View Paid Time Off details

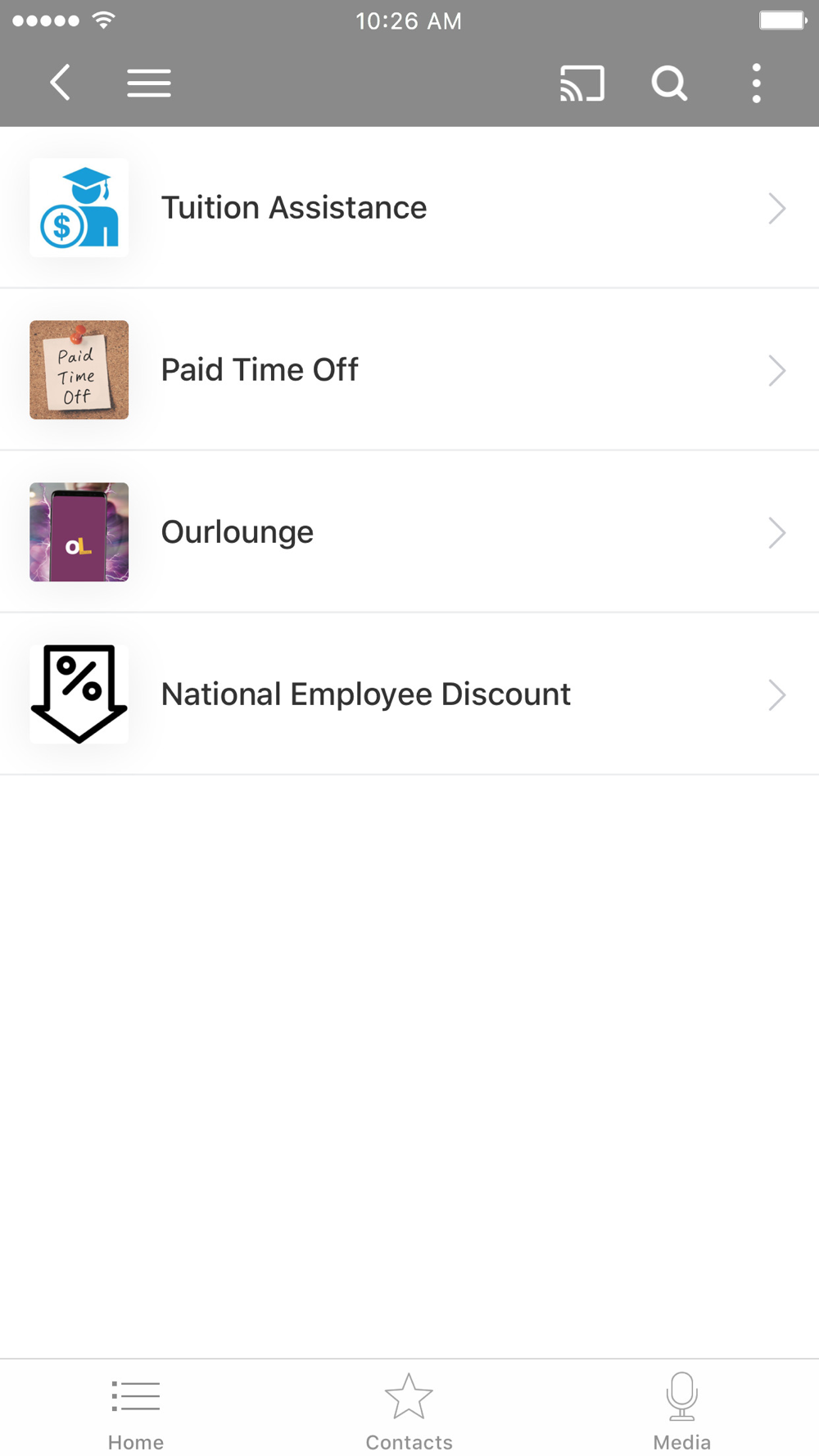[x=409, y=370]
